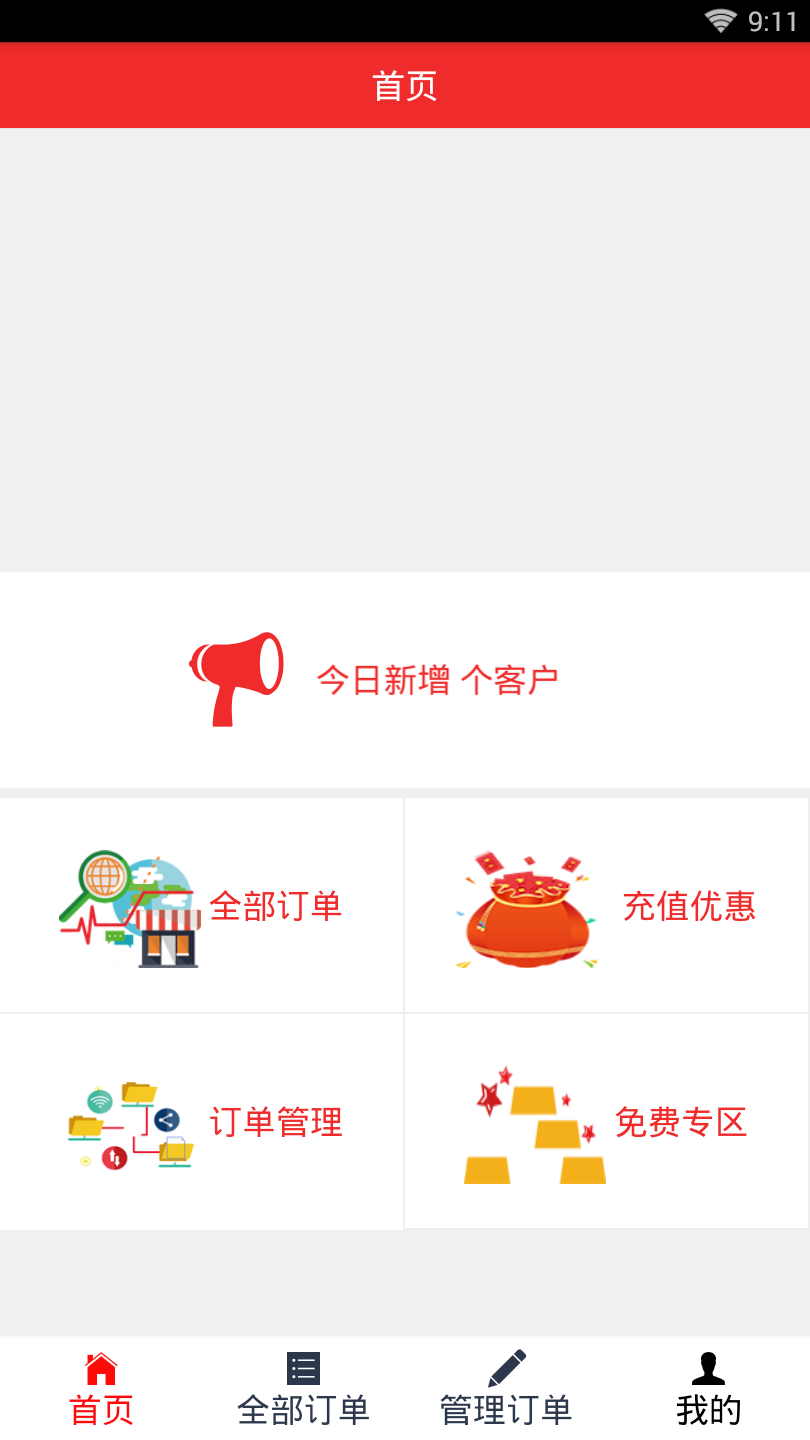Open the 充值优惠 tile
810x1440 pixels.
606,906
